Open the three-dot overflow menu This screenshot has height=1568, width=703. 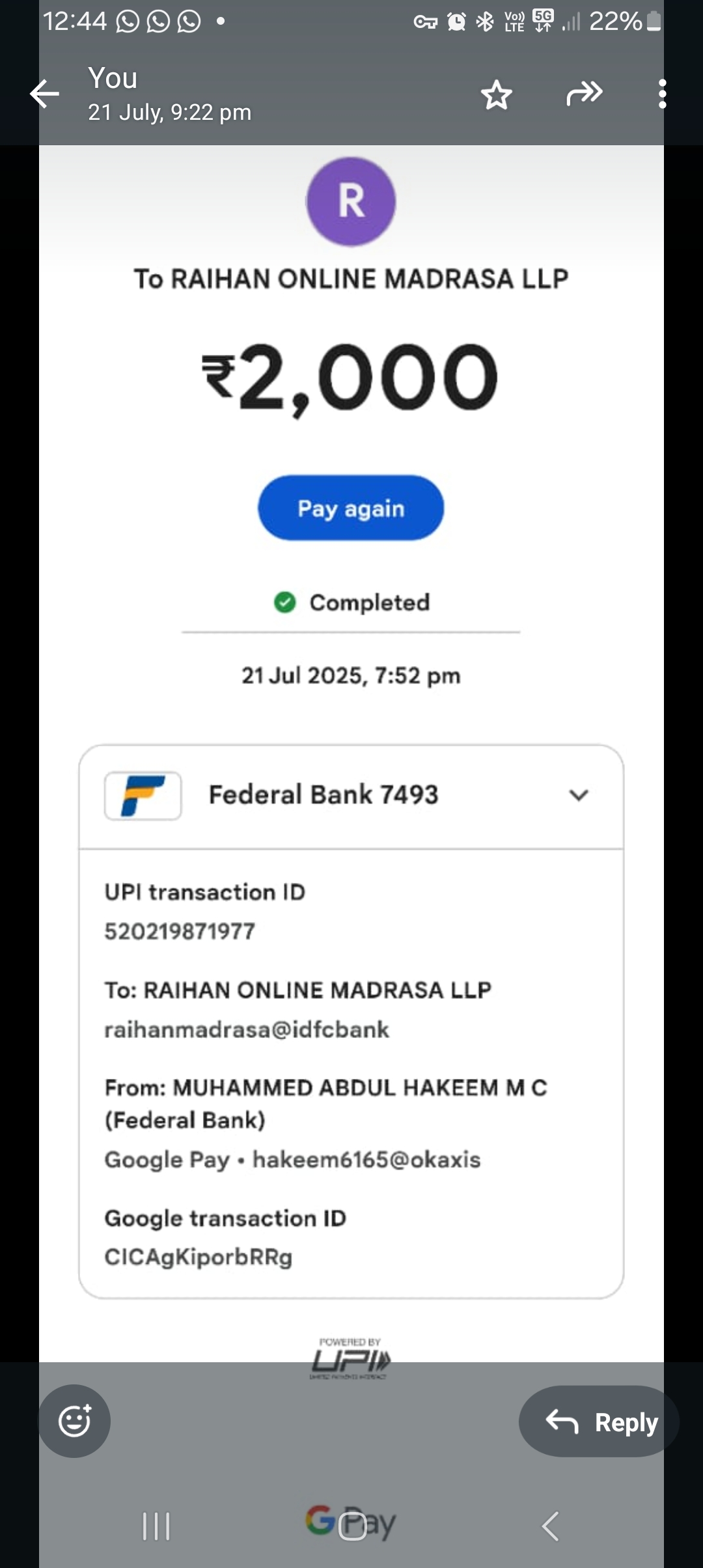(662, 94)
